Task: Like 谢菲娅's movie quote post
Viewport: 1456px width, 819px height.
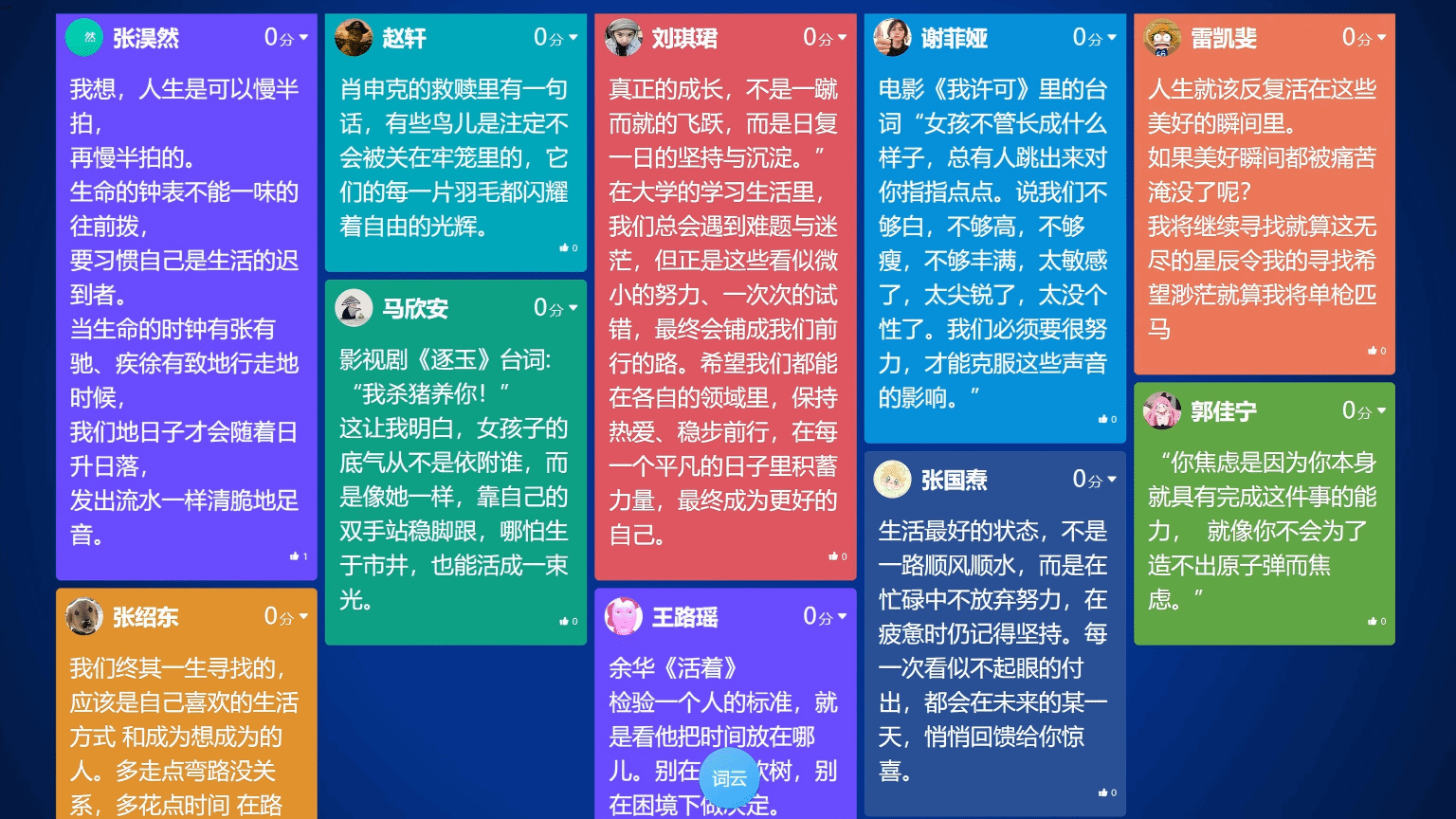Action: click(1103, 419)
